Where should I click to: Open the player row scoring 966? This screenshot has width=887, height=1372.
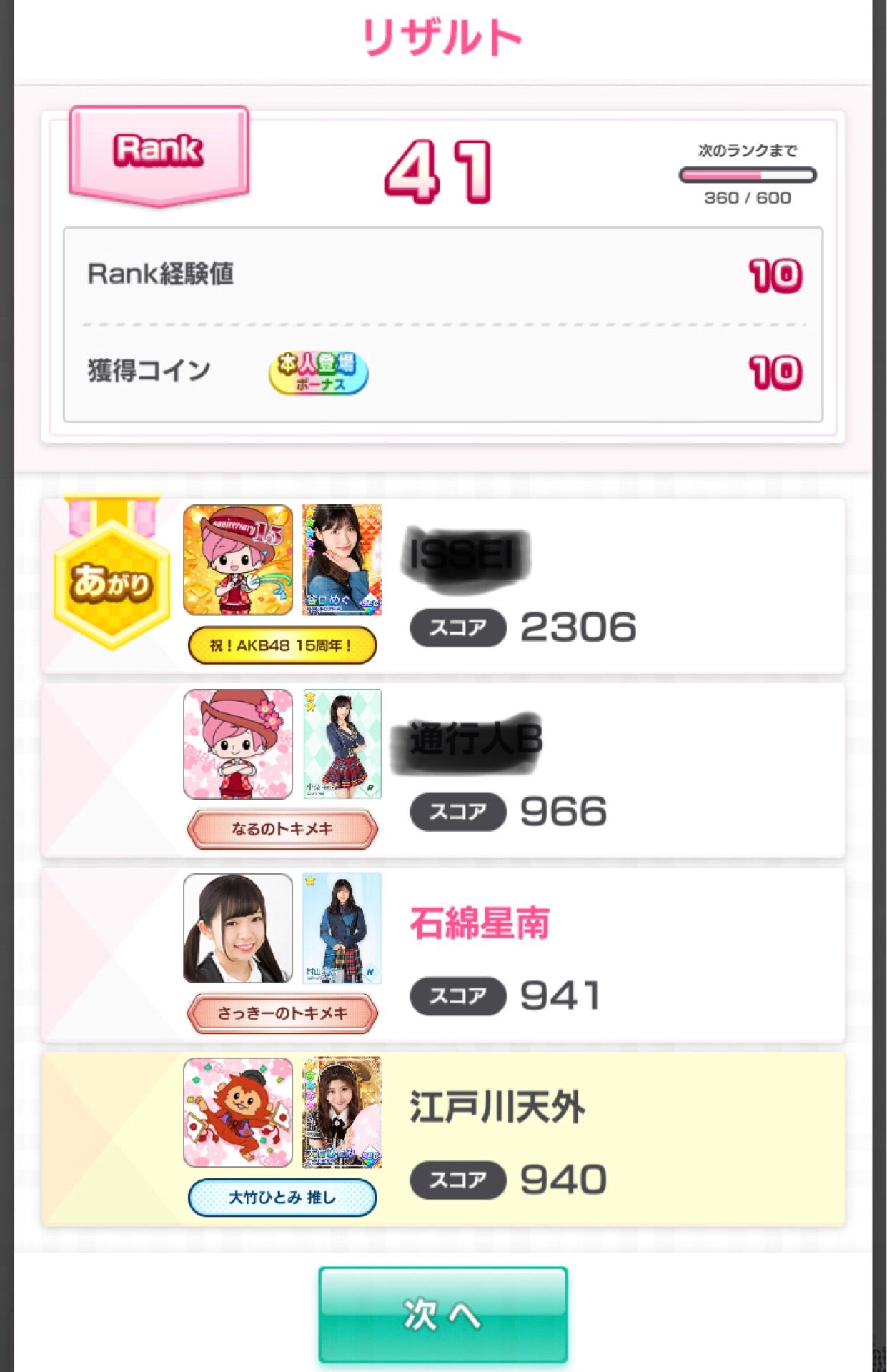tap(443, 770)
